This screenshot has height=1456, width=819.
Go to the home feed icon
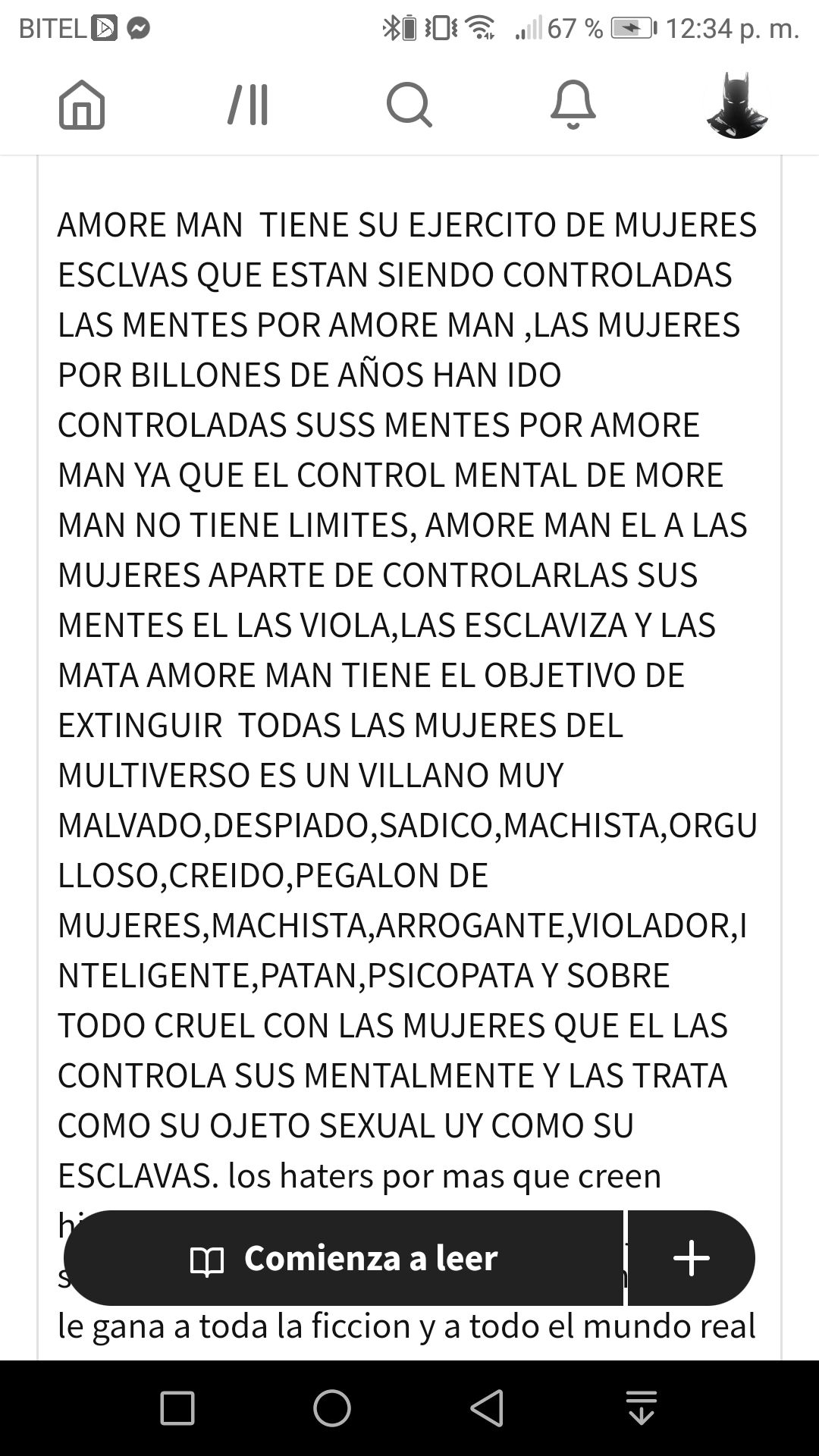82,105
